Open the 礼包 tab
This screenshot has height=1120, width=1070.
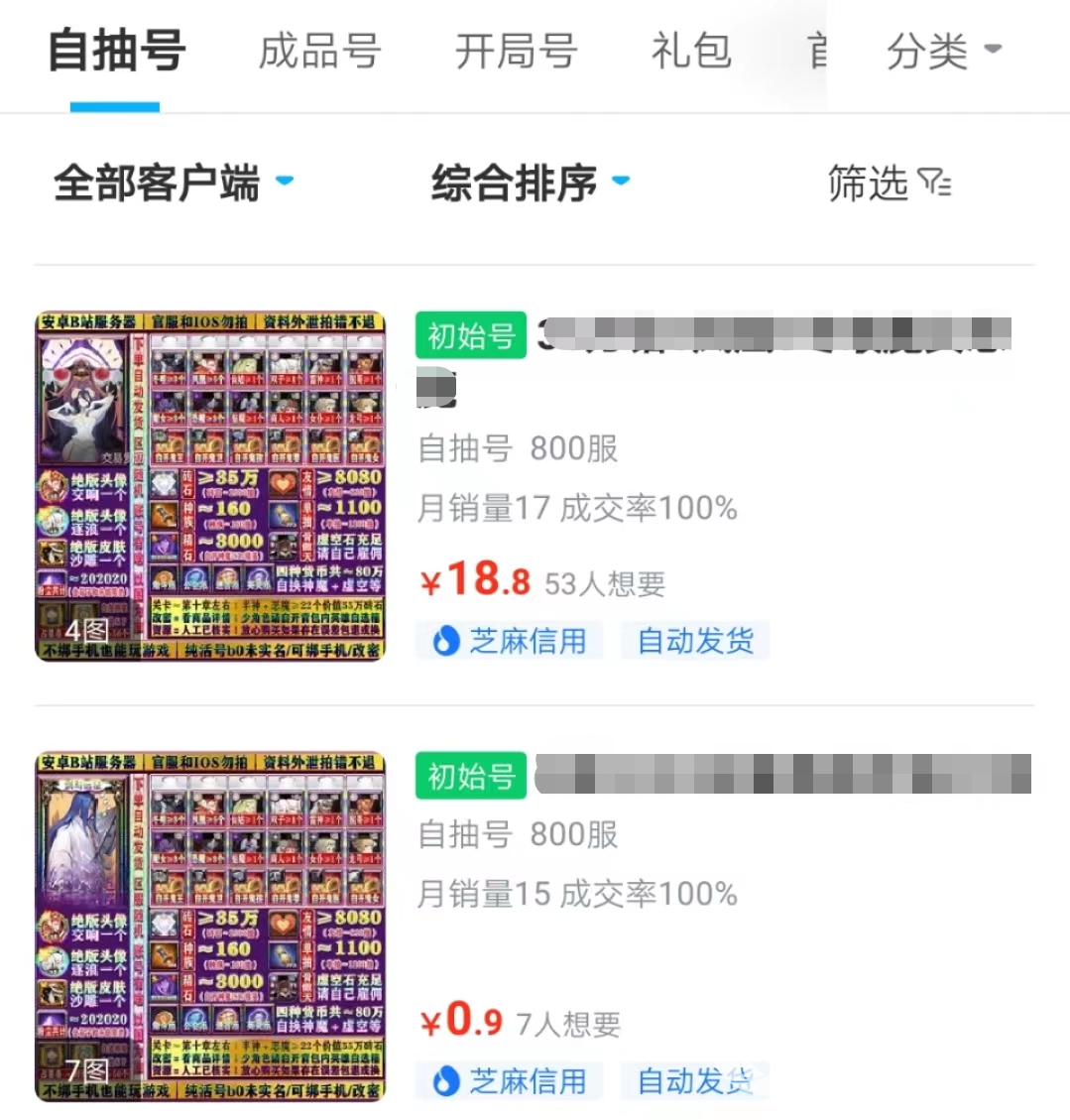691,52
